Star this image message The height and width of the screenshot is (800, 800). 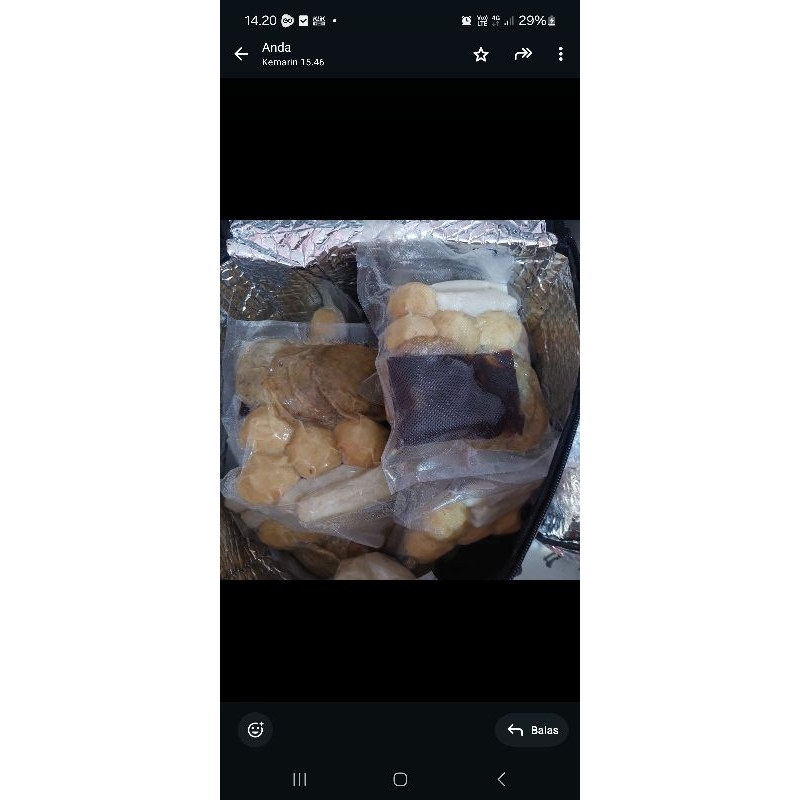pos(481,54)
